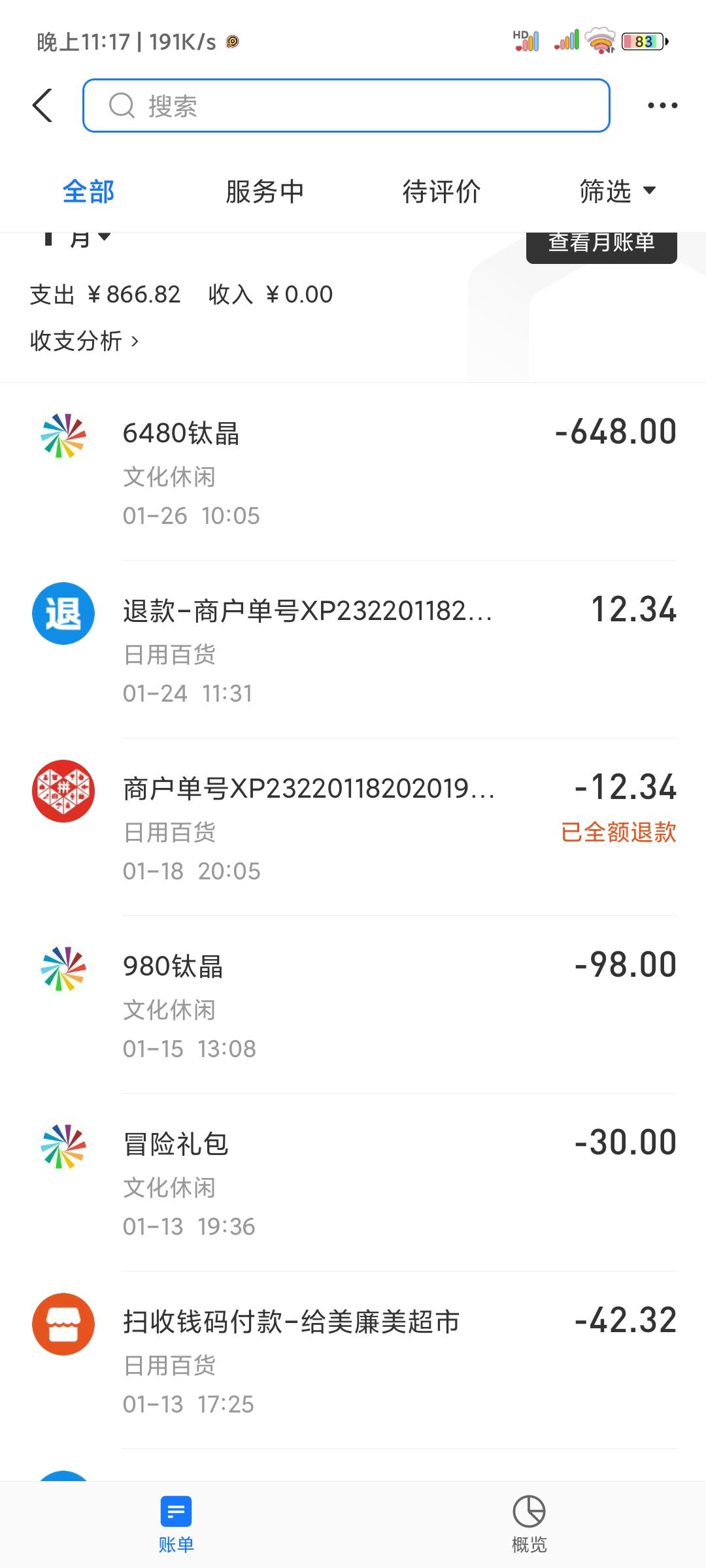The height and width of the screenshot is (1568, 706).
Task: Switch to the 概览 bottom tab
Action: click(x=529, y=1522)
